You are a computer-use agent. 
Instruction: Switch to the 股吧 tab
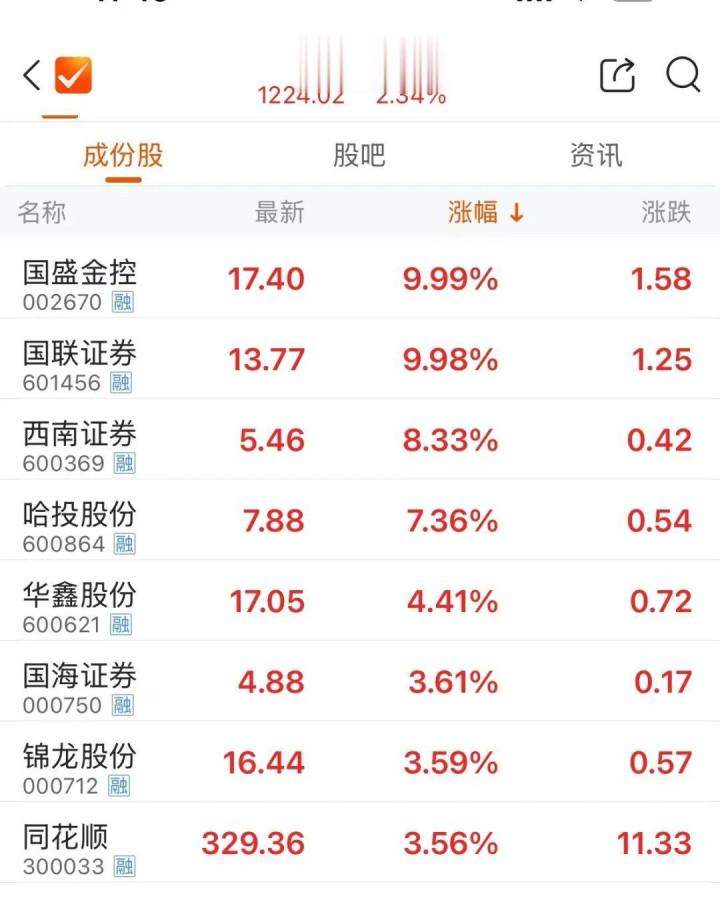point(359,155)
